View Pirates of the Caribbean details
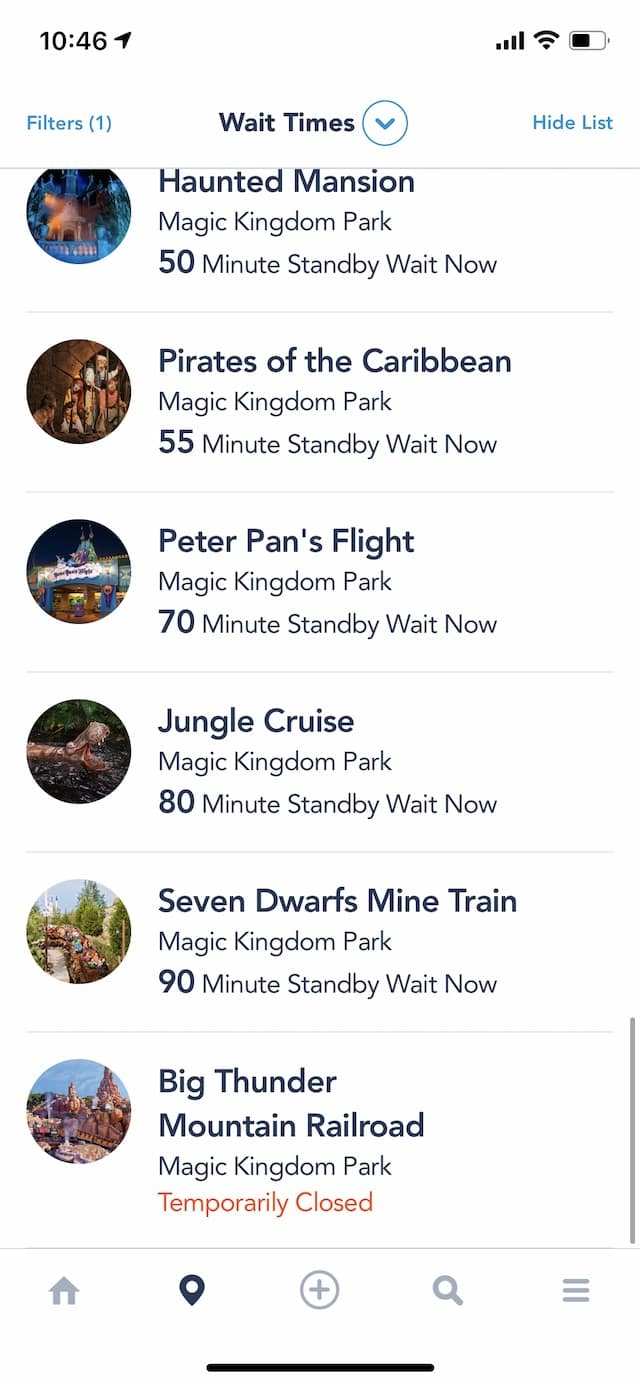 pyautogui.click(x=320, y=402)
